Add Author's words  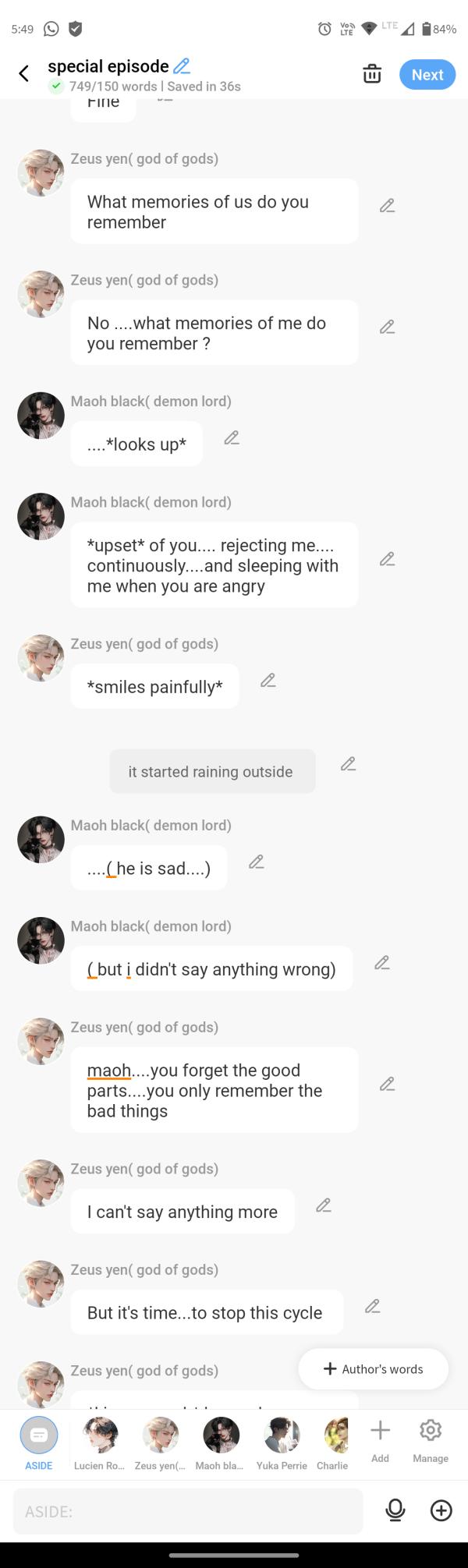pos(374,1369)
